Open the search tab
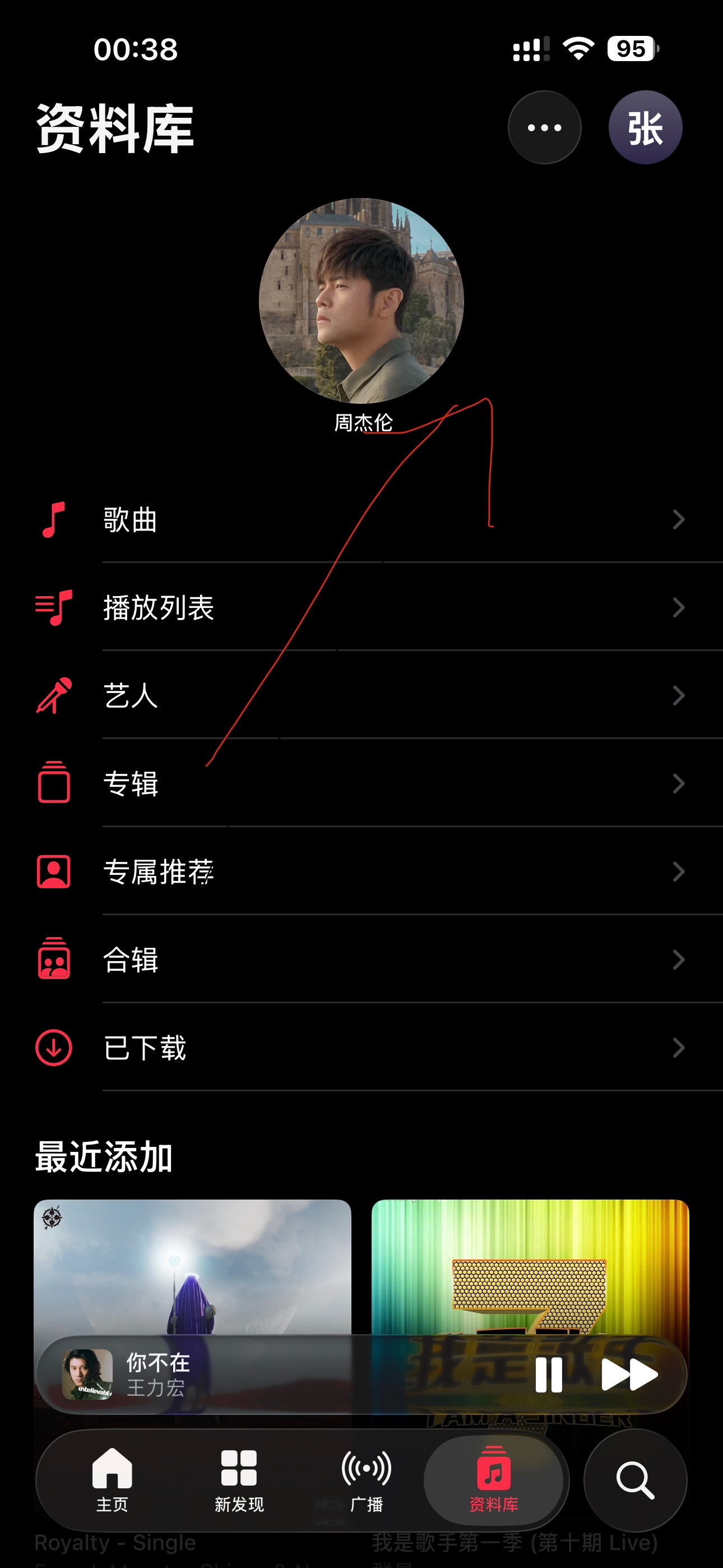723x1568 pixels. tap(635, 1479)
